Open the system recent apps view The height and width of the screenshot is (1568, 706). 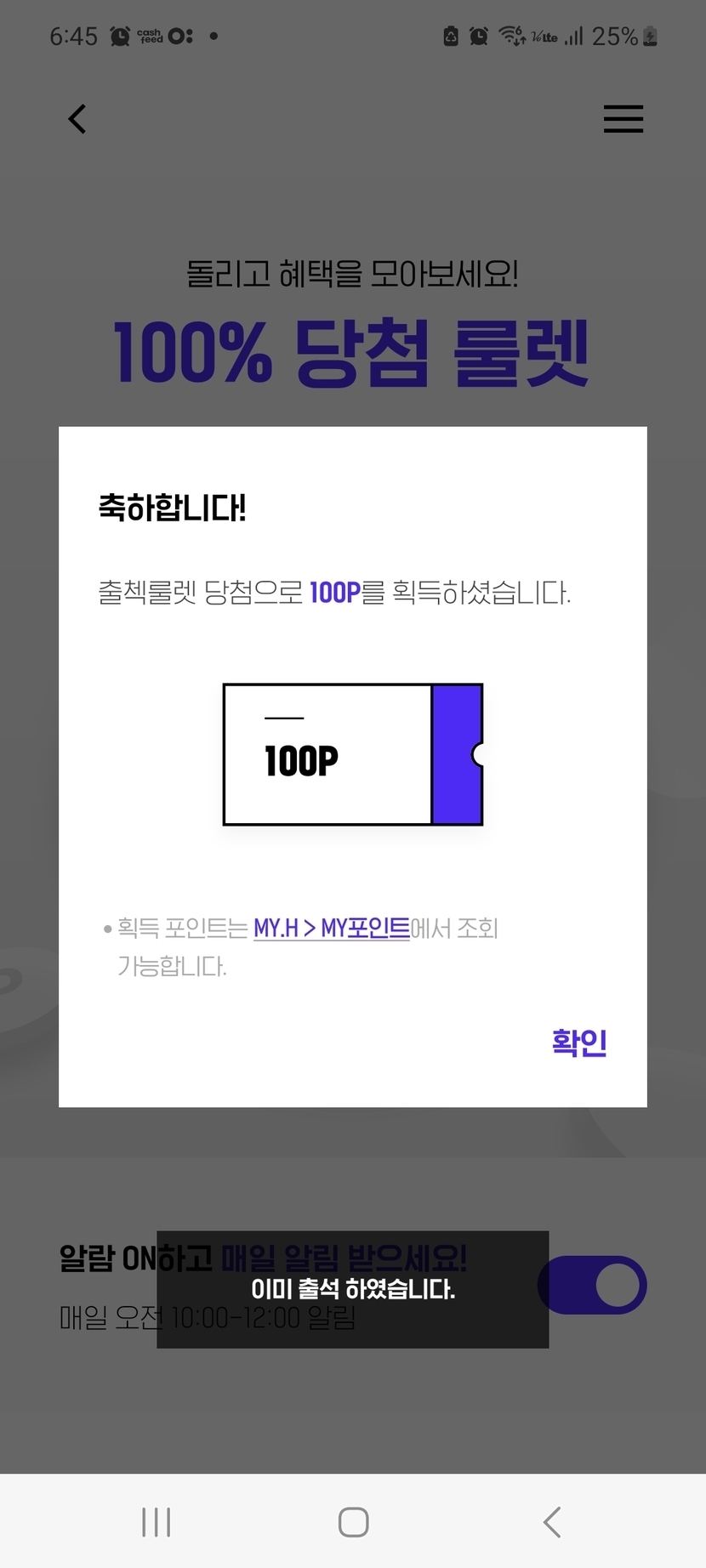point(157,1522)
